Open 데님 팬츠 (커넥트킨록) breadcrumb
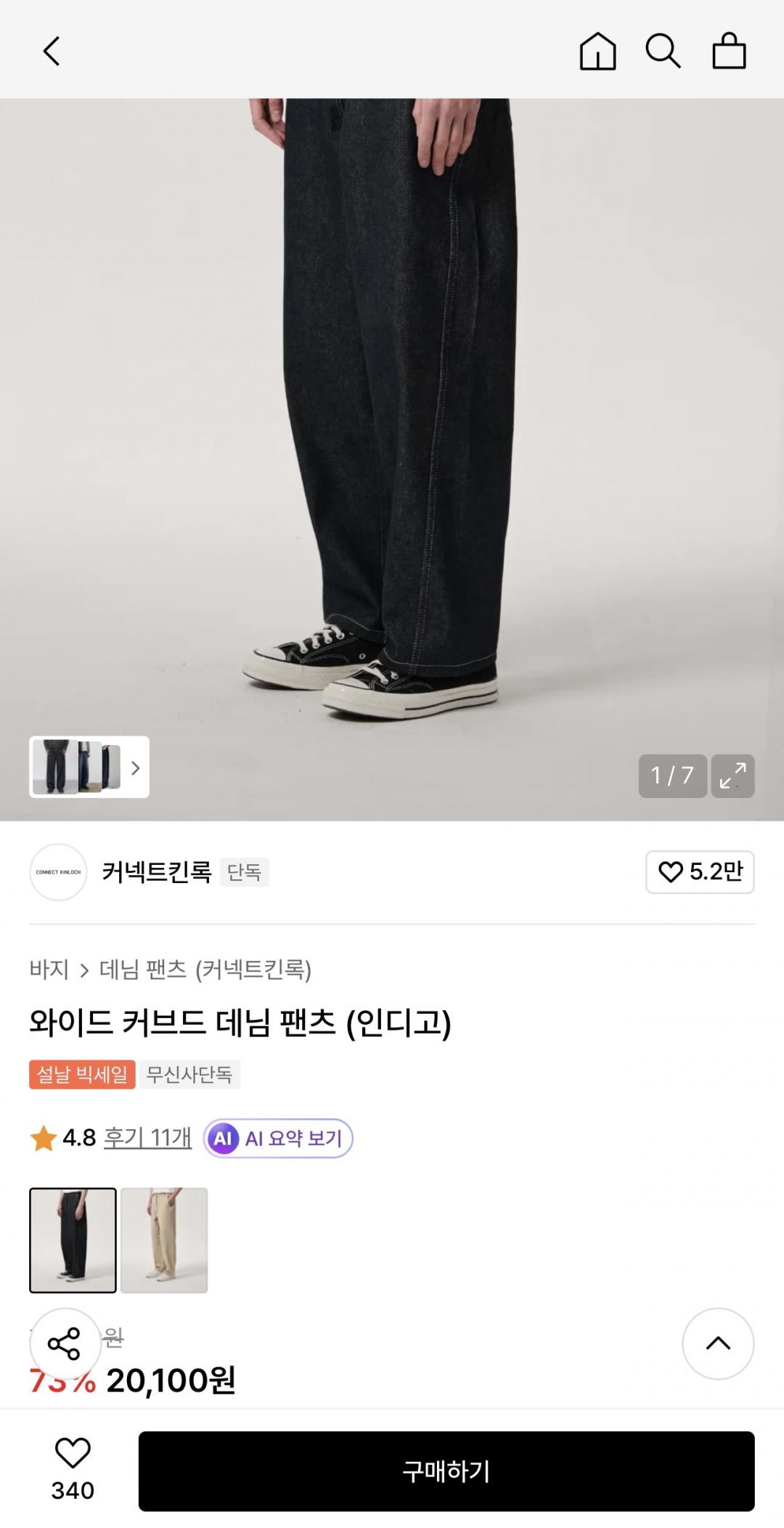784x1528 pixels. click(x=205, y=970)
